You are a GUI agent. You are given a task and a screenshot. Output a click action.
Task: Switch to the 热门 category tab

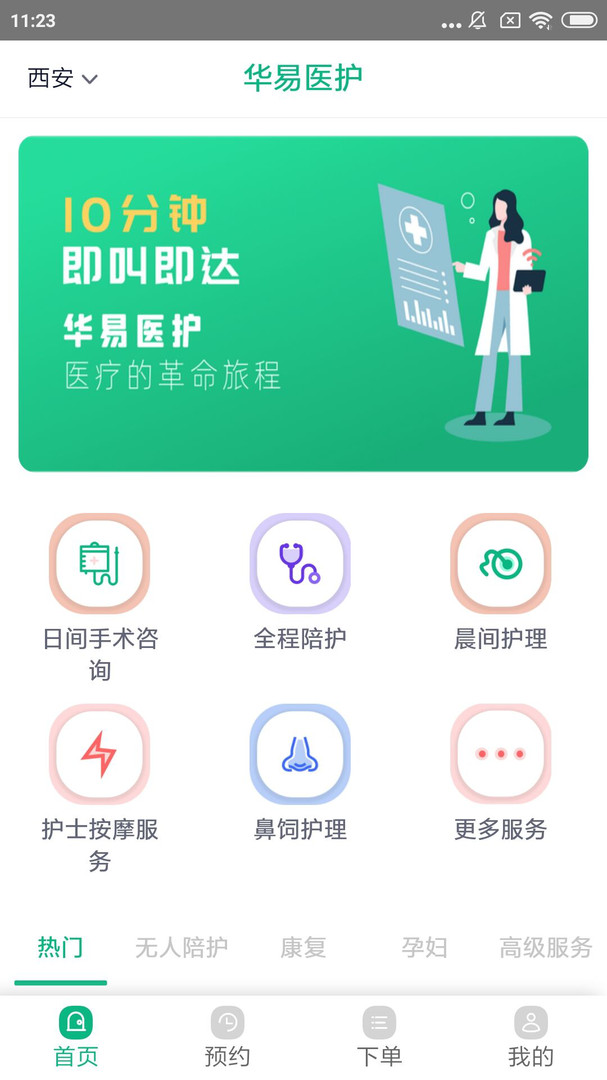(60, 947)
